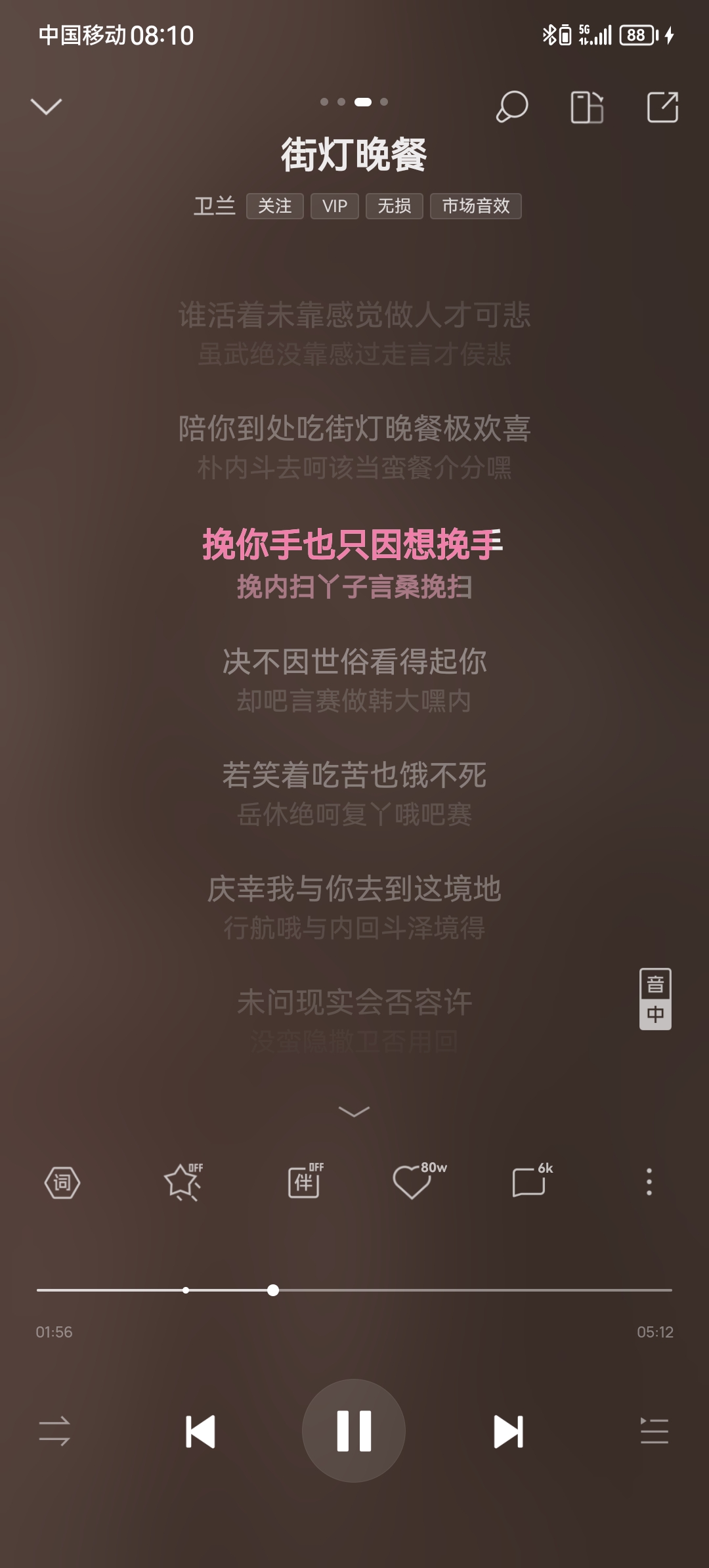Open the three-dot more options menu
The height and width of the screenshot is (1568, 709).
point(649,1183)
